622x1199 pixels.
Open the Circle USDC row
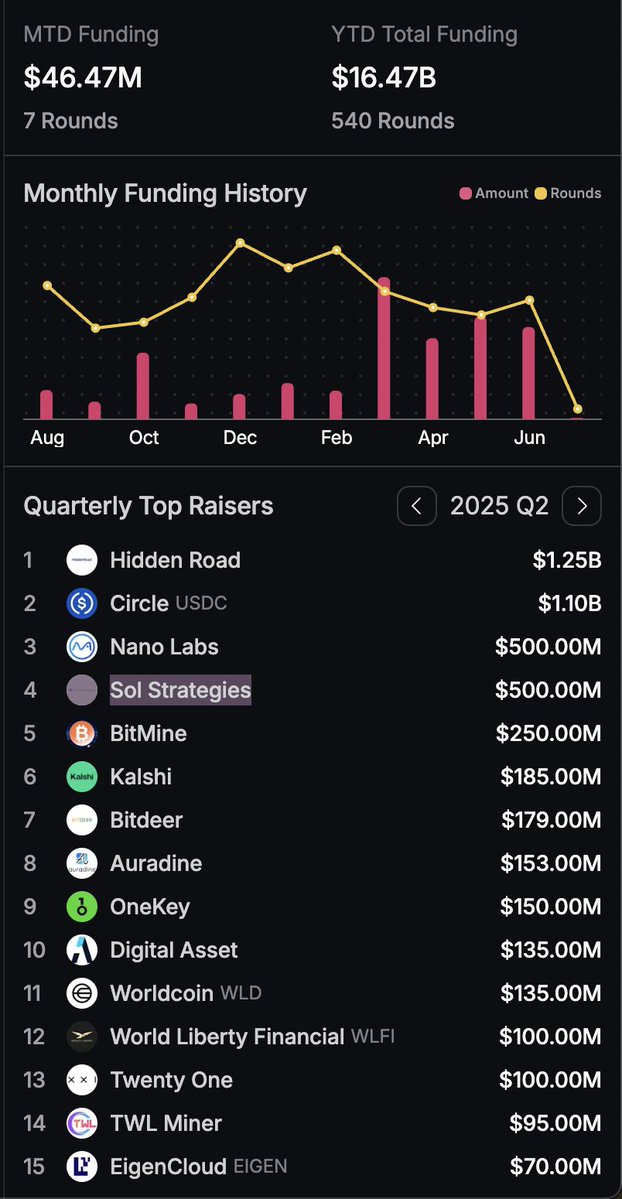[312, 604]
